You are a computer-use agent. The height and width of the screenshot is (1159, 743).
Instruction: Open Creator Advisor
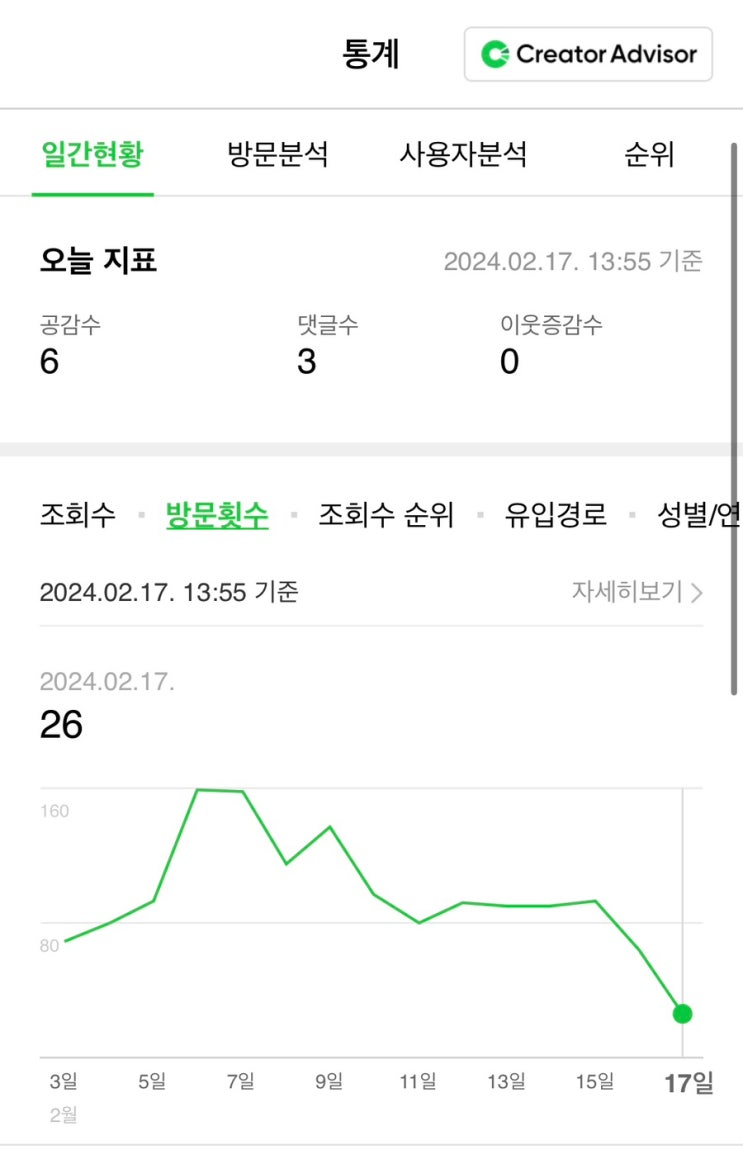588,54
